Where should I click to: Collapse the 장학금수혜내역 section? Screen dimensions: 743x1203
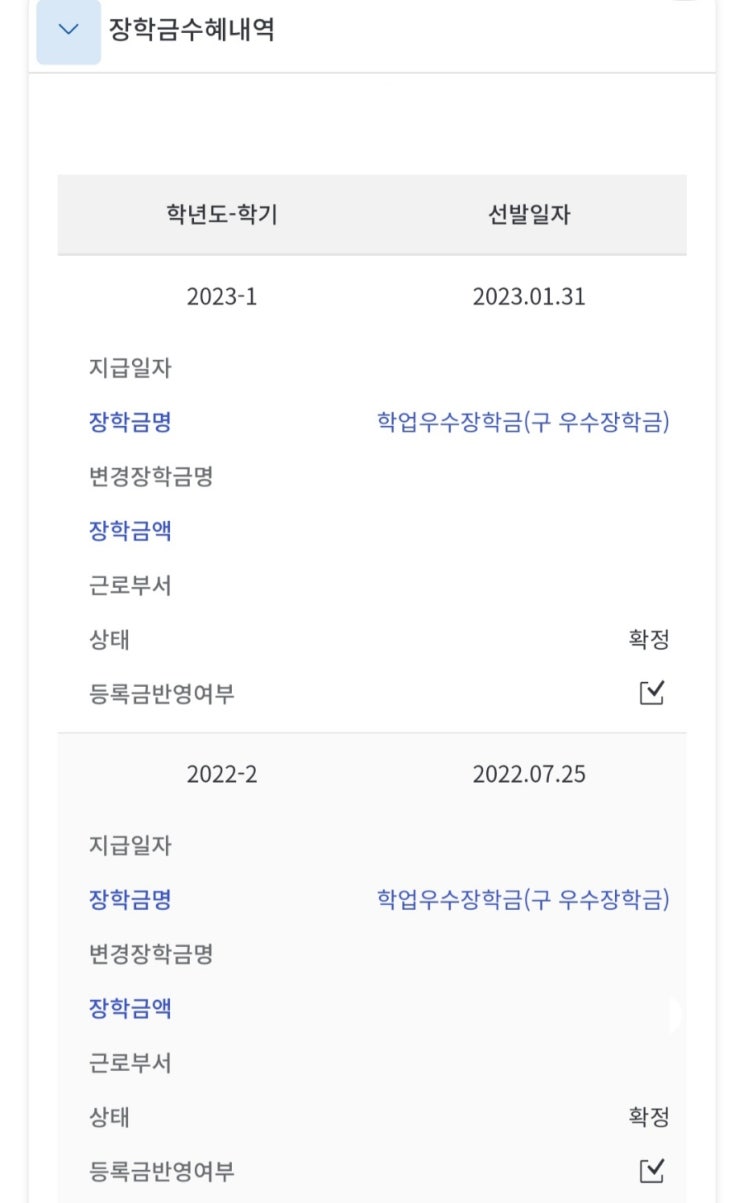[68, 30]
